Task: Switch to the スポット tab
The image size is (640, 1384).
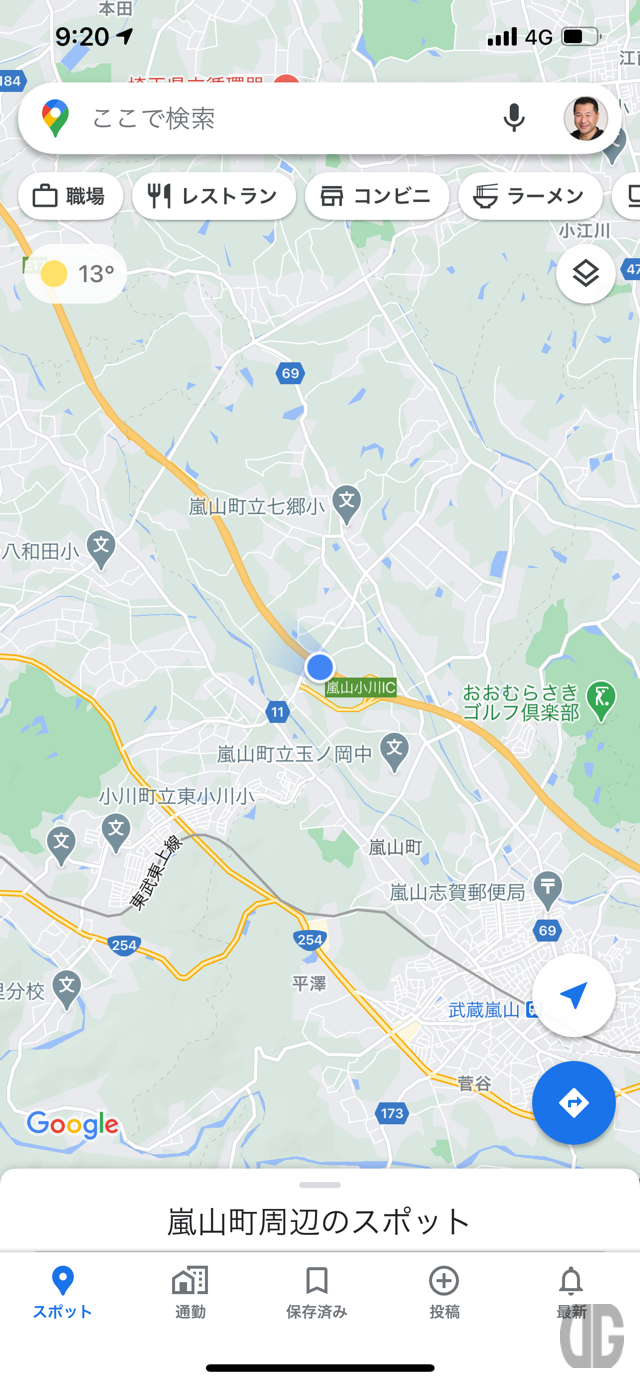Action: 62,1292
